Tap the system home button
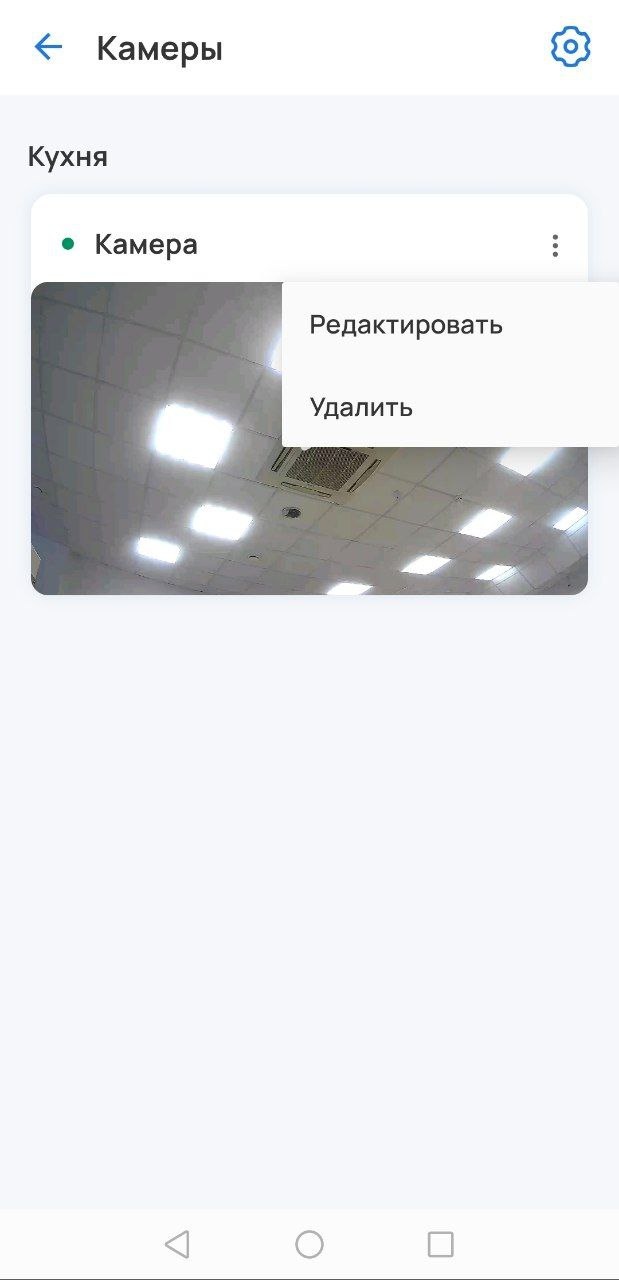619x1280 pixels. [x=309, y=1244]
